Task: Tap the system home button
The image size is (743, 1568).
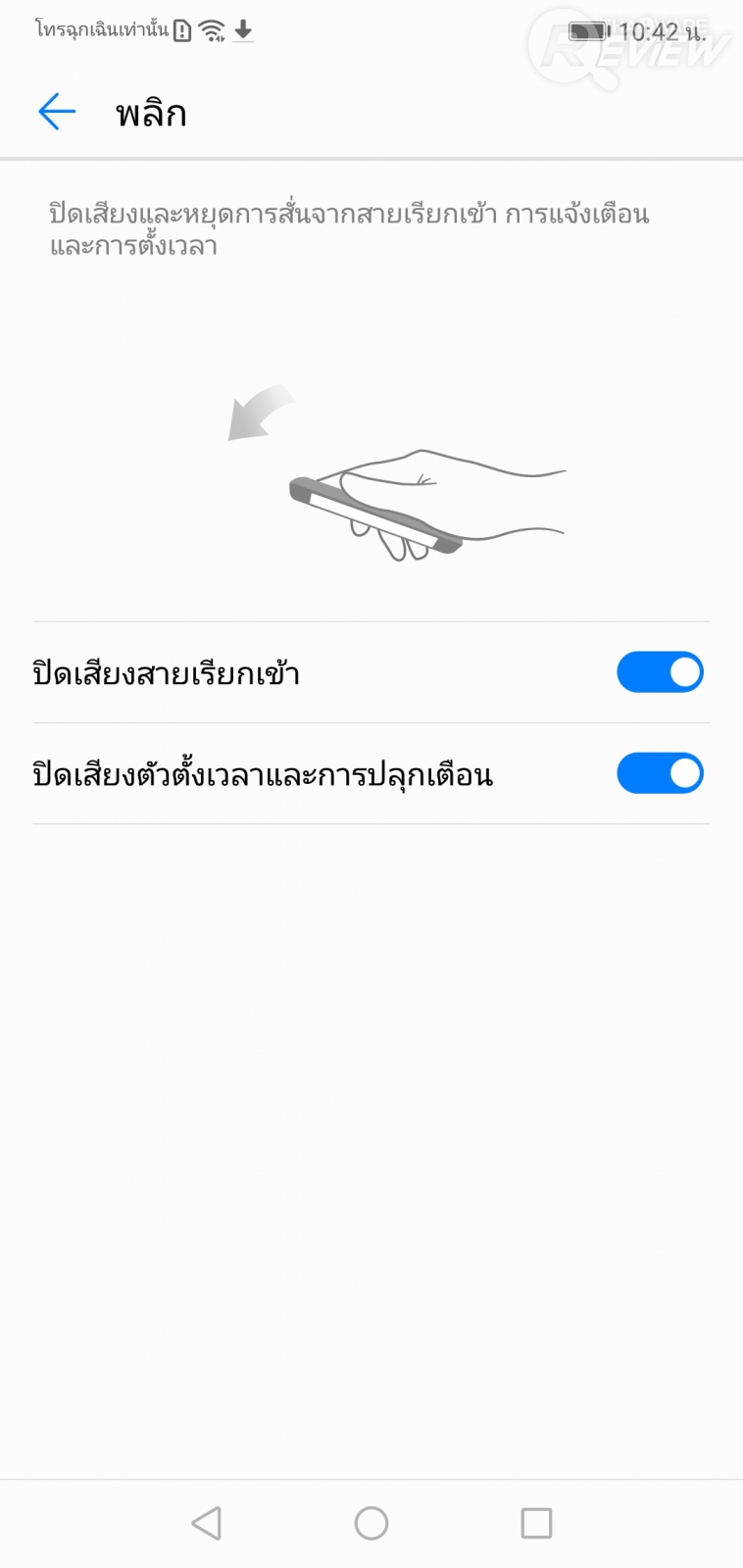Action: tap(371, 1523)
